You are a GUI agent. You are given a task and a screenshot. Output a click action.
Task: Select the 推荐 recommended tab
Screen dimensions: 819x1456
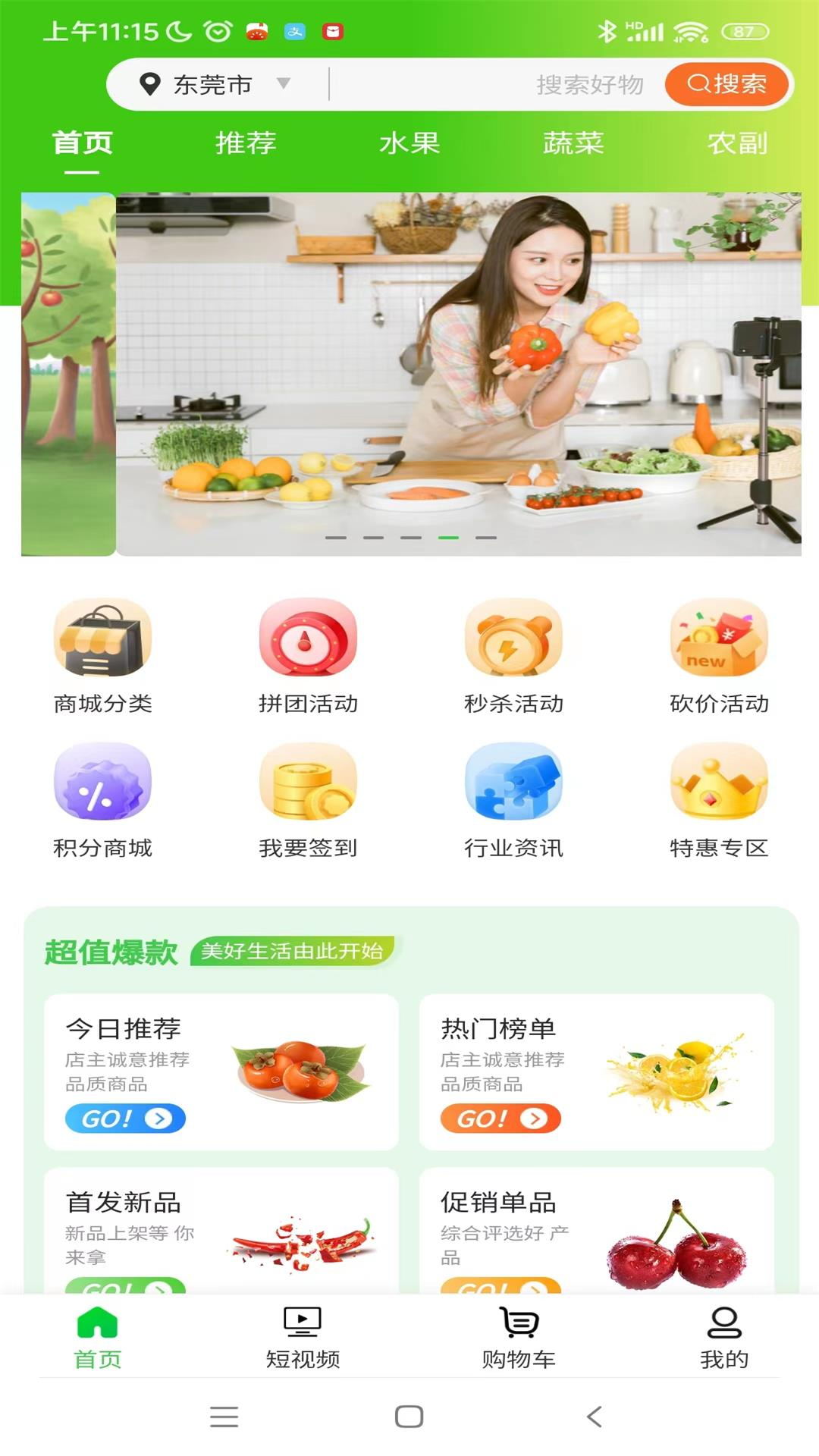245,143
